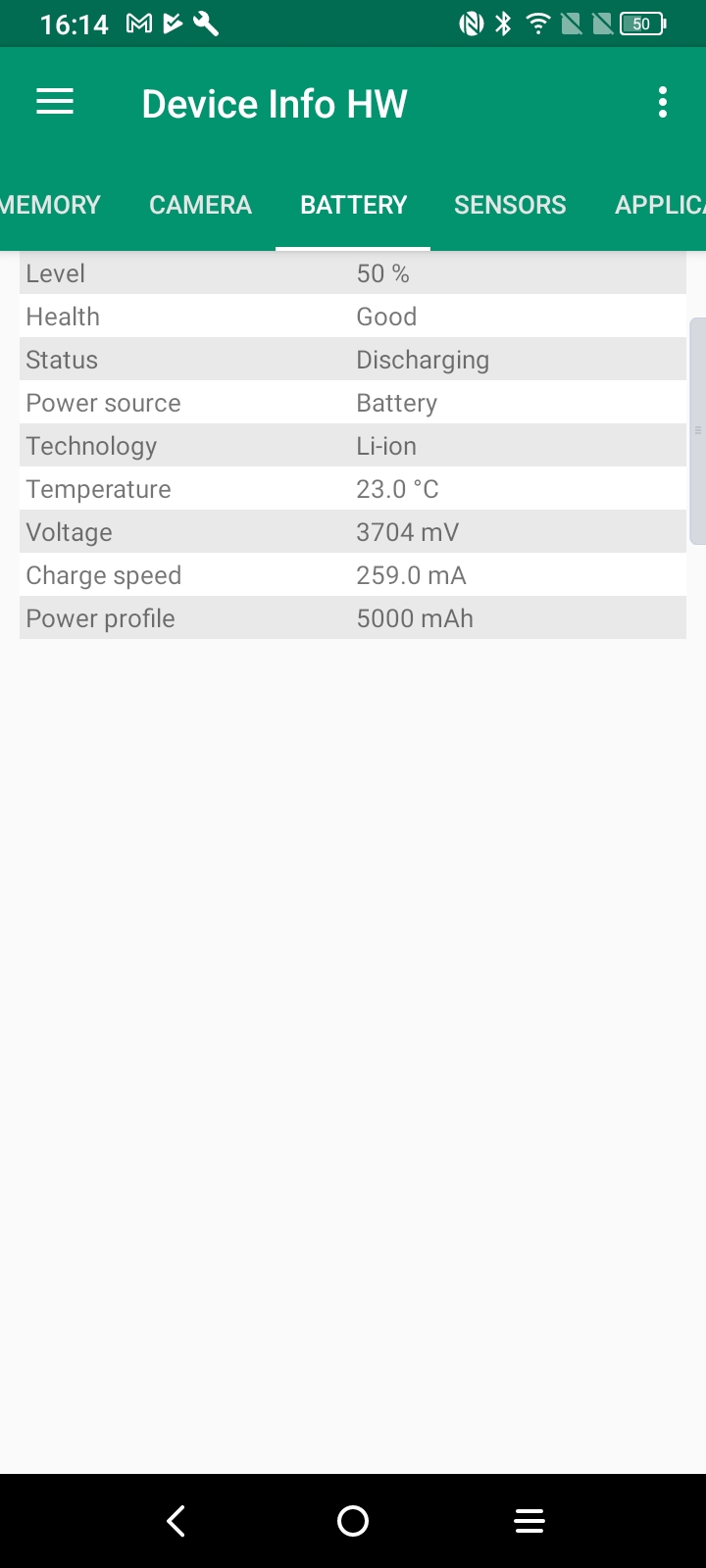Select the Battery tab
This screenshot has height=1568, width=706.
pyautogui.click(x=353, y=205)
